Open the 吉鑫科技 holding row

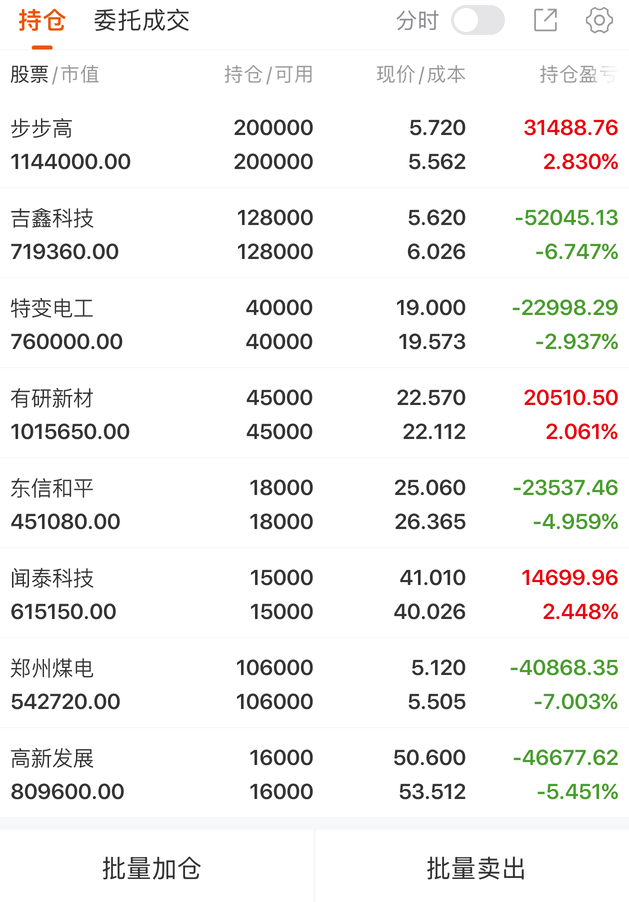[x=314, y=234]
